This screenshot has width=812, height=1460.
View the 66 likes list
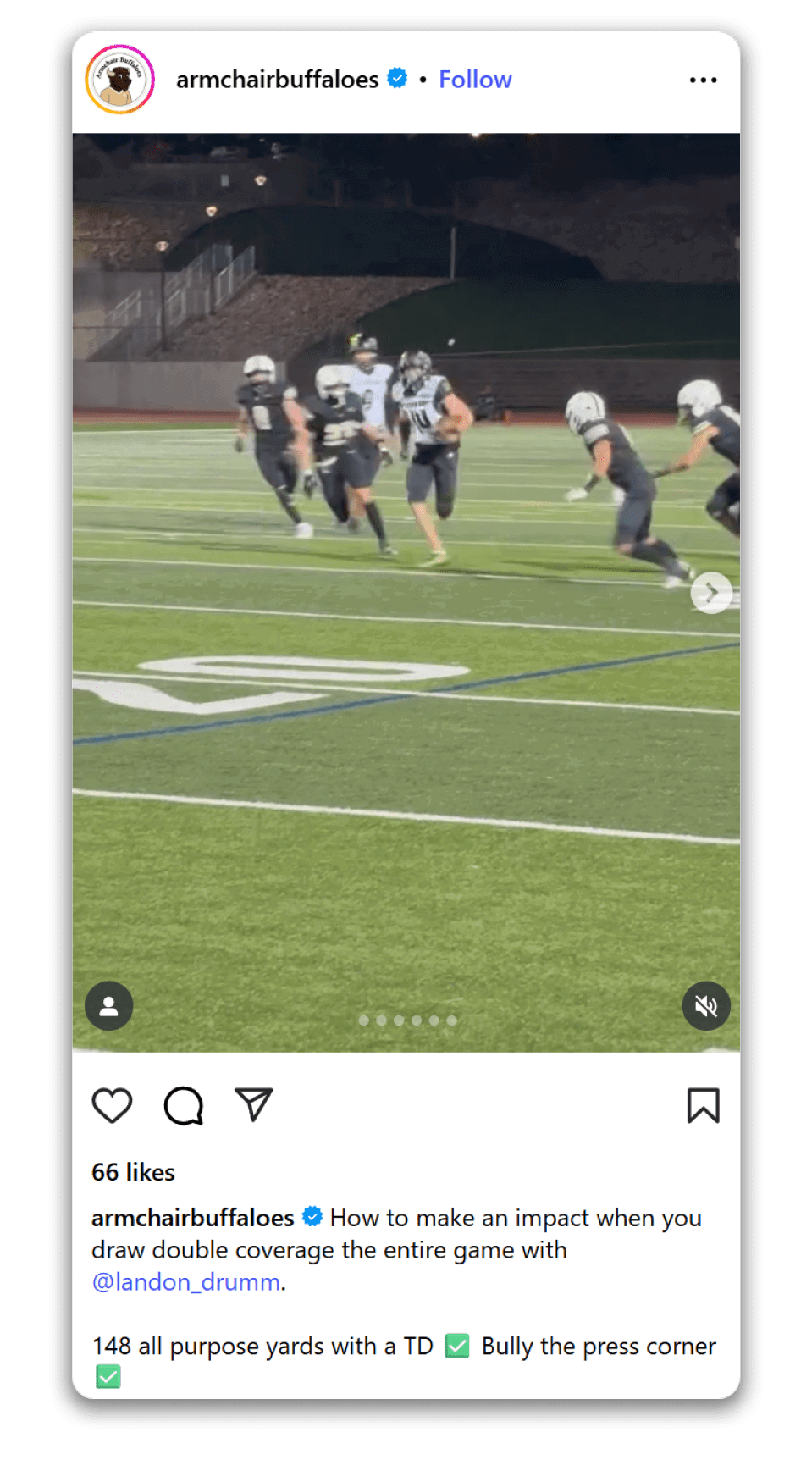point(133,1172)
